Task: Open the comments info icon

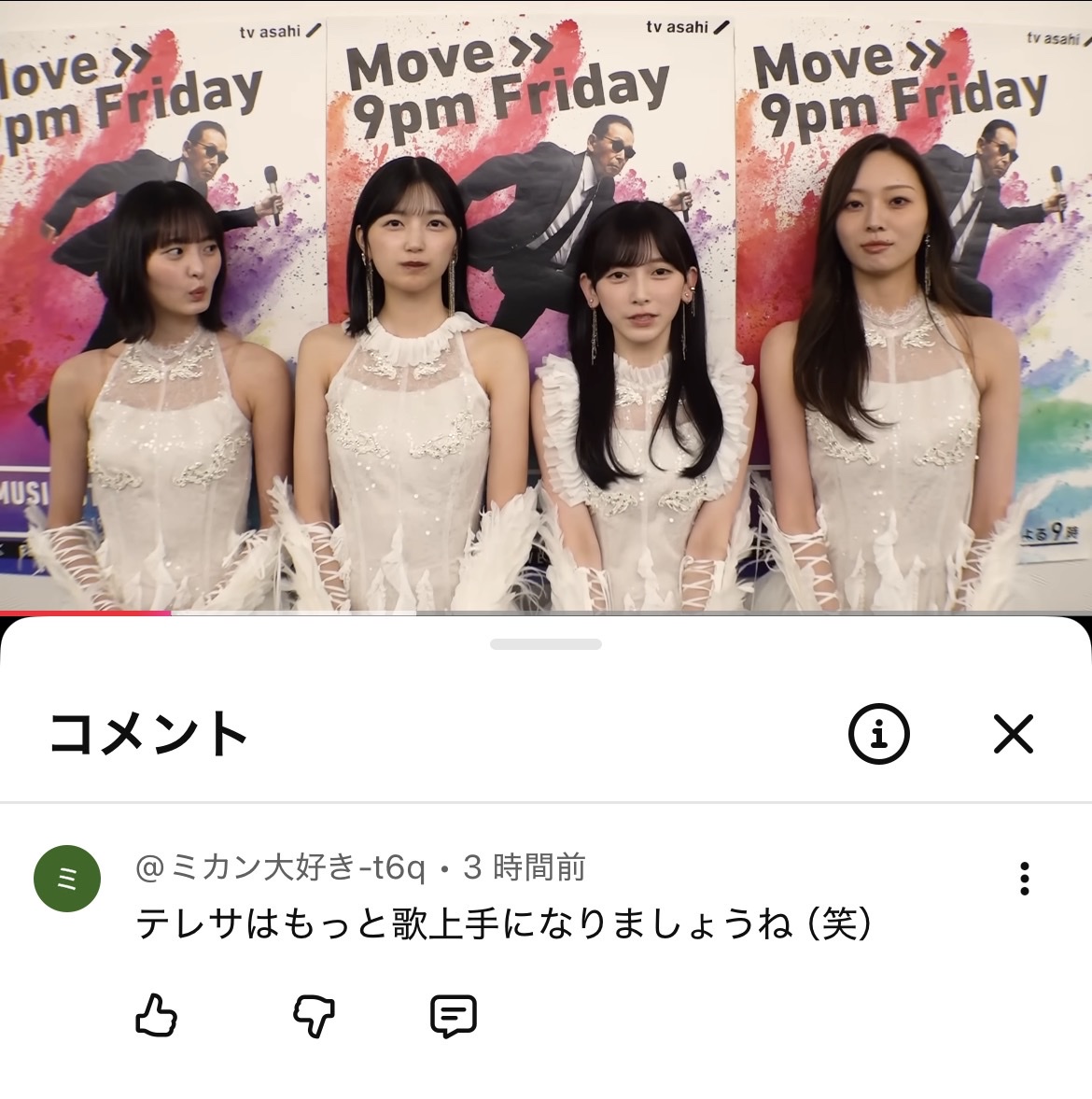Action: [878, 734]
